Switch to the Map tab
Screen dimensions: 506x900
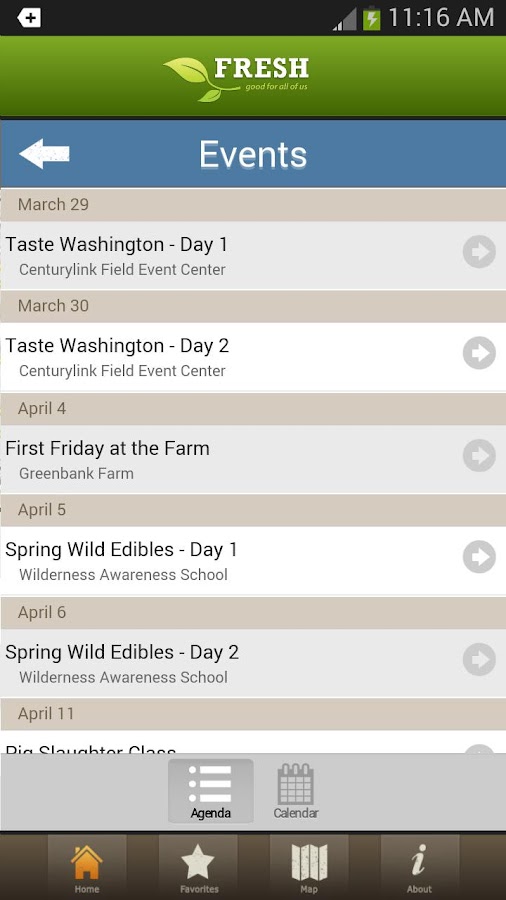click(x=309, y=867)
